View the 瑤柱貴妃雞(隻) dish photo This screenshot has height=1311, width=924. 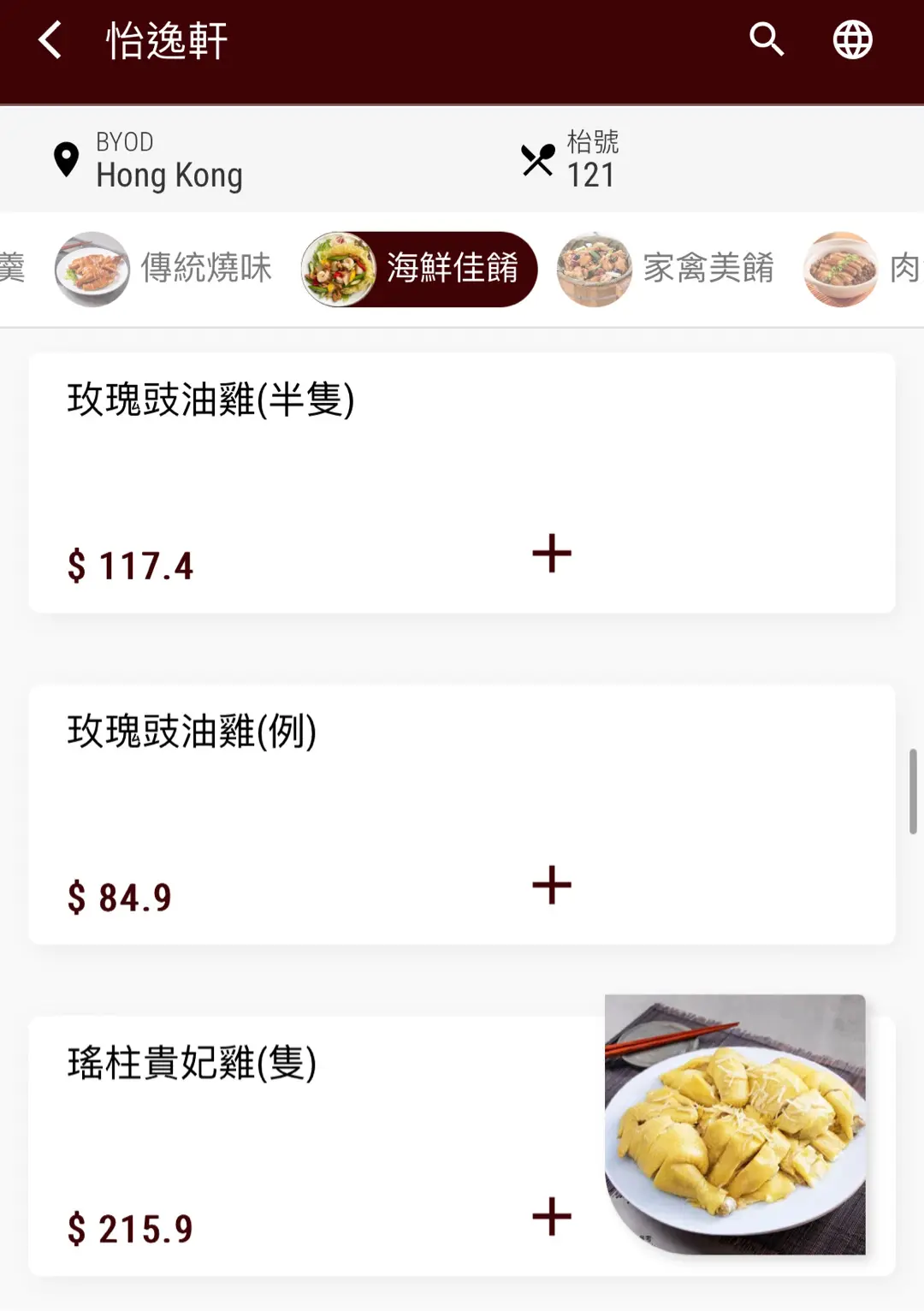[x=735, y=1124]
